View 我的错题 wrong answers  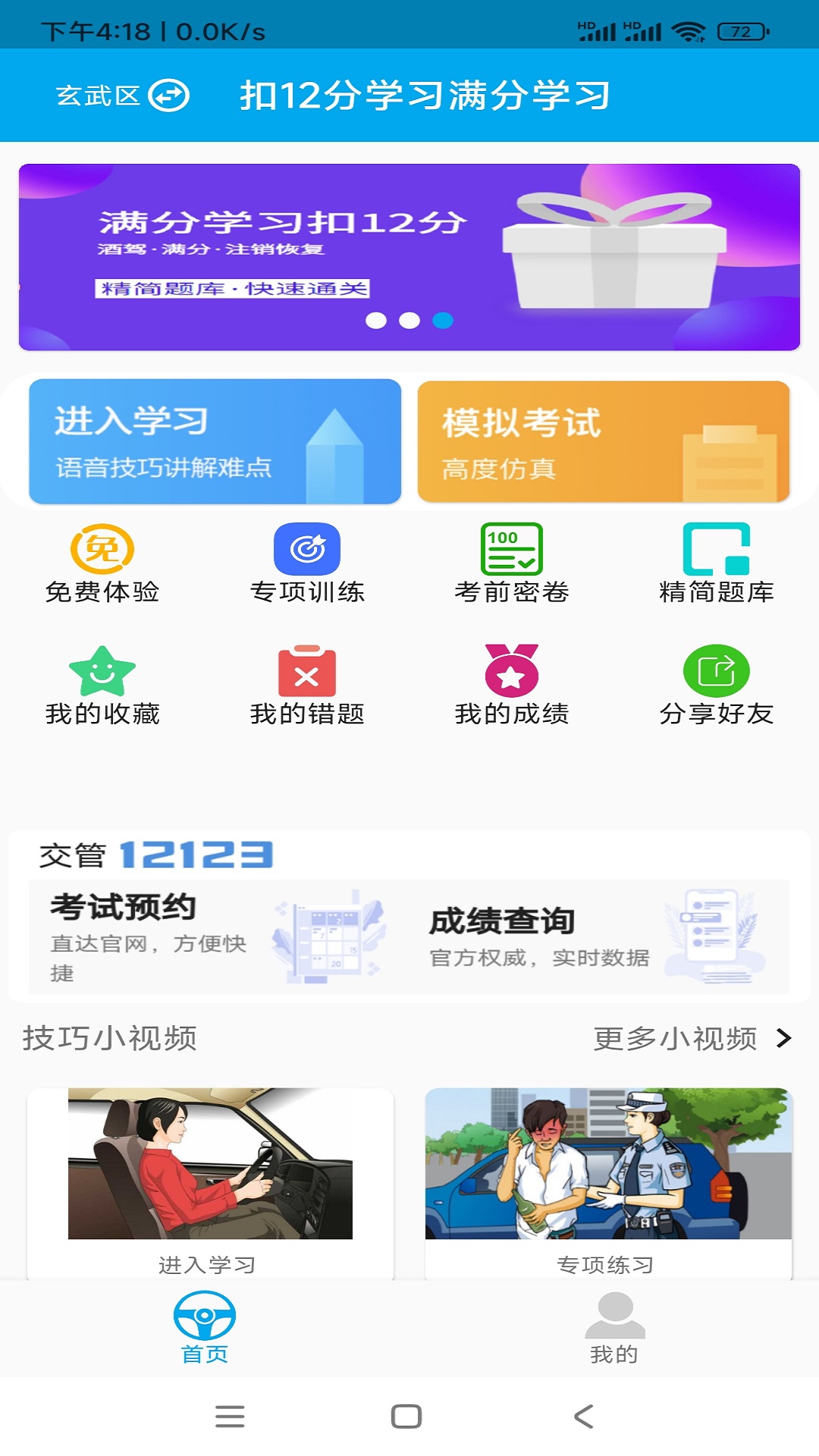(307, 686)
